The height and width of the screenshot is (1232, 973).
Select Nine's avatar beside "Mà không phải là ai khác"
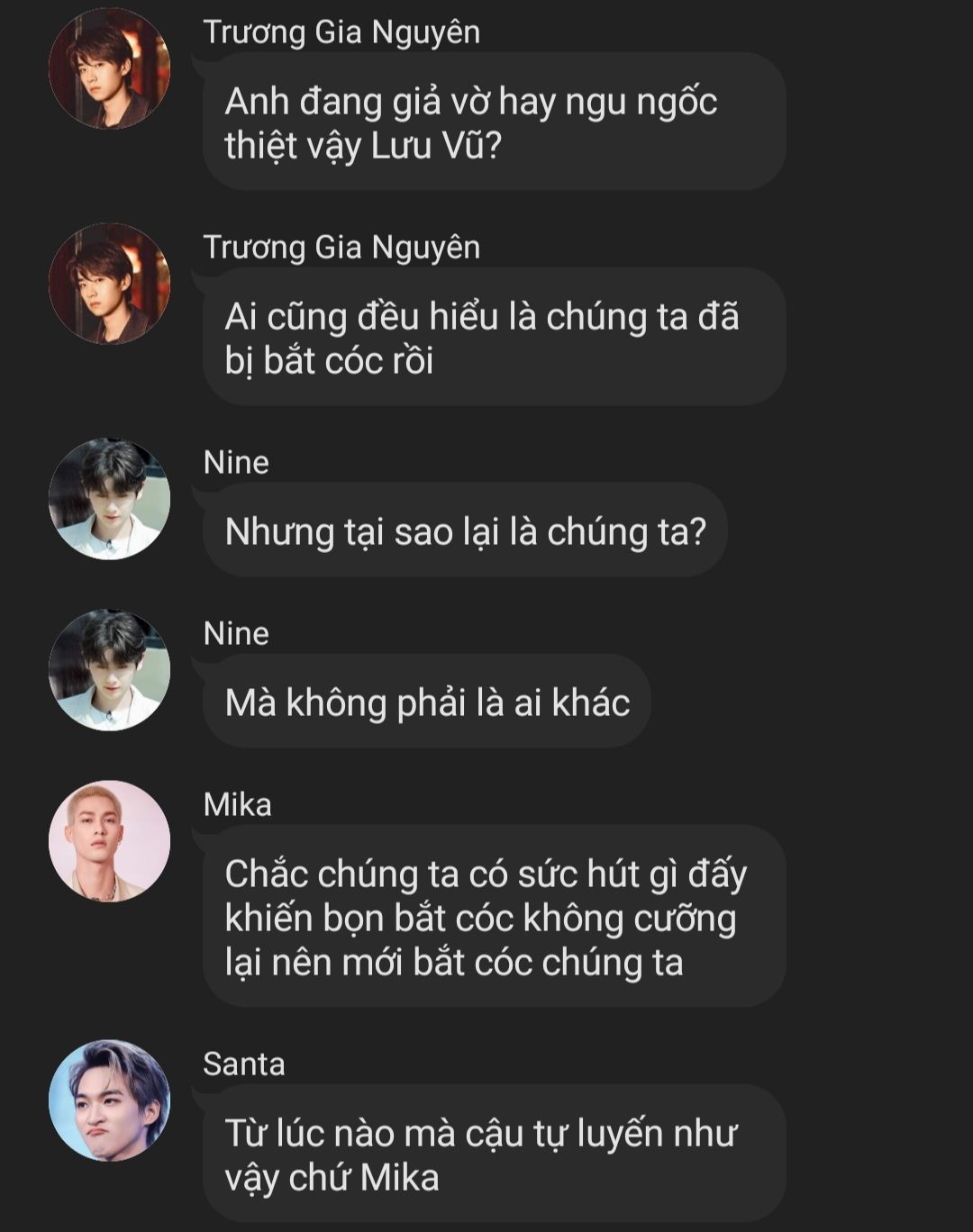109,670
